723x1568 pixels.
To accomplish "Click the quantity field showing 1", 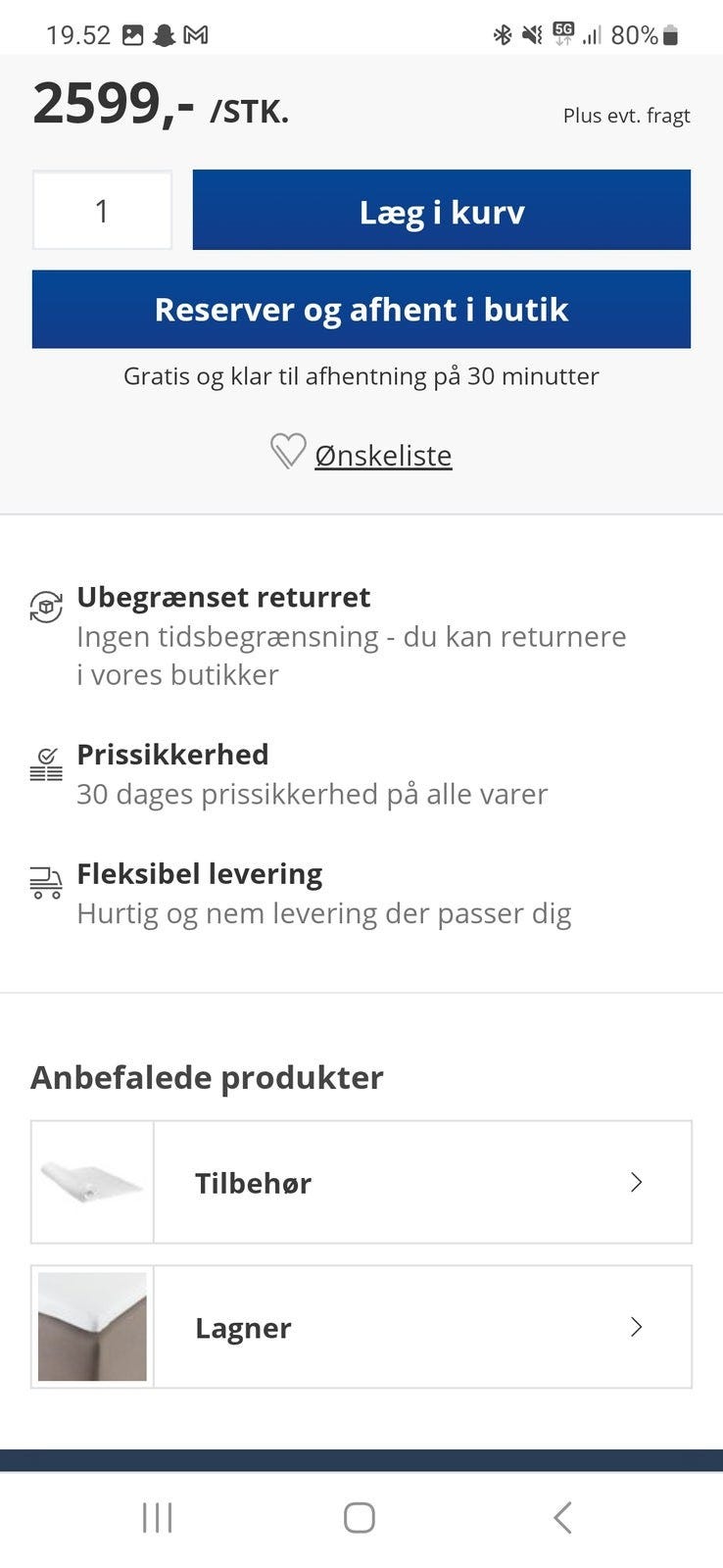I will 102,210.
